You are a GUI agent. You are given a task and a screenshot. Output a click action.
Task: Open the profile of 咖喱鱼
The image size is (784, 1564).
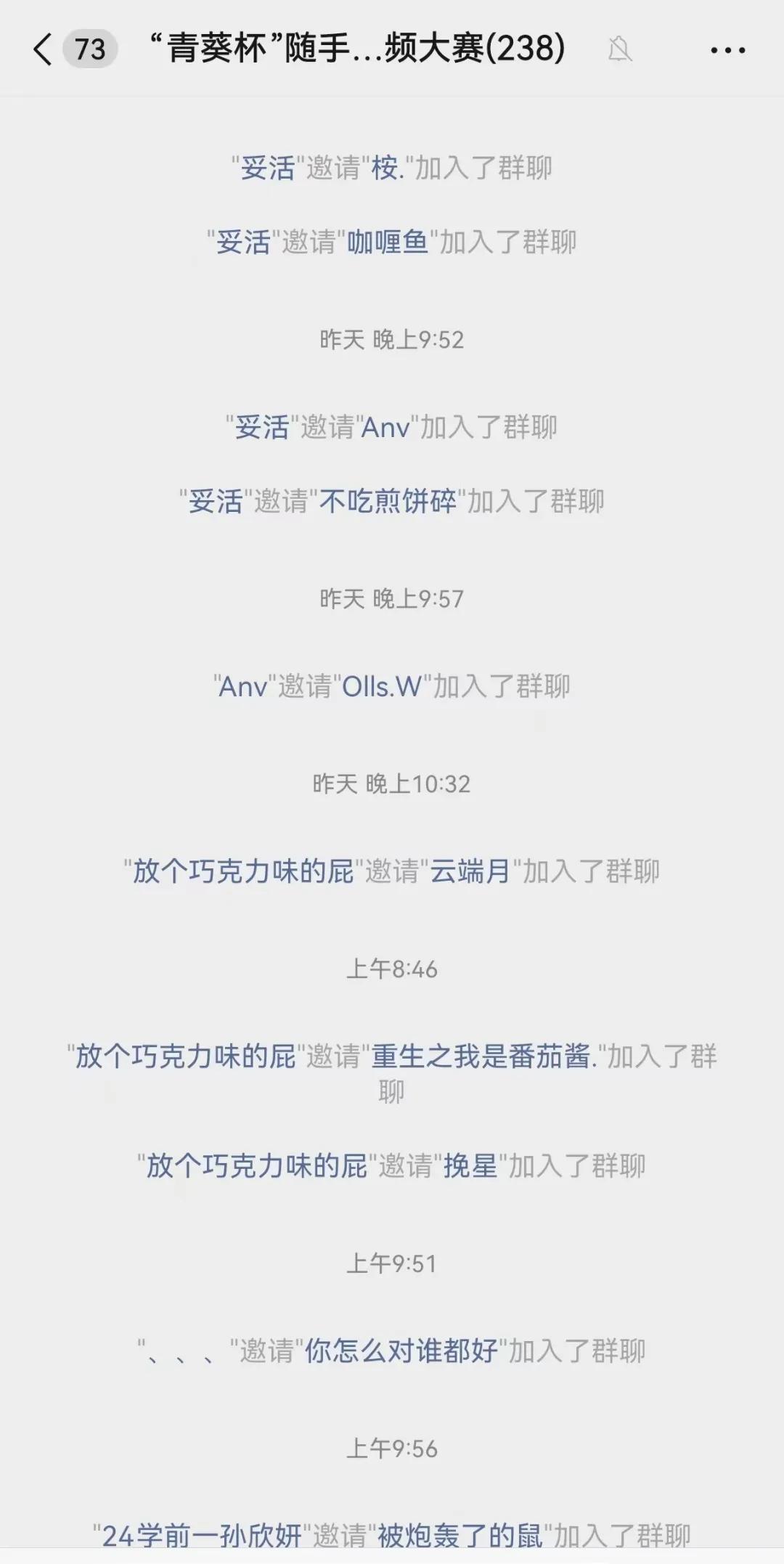(x=388, y=242)
